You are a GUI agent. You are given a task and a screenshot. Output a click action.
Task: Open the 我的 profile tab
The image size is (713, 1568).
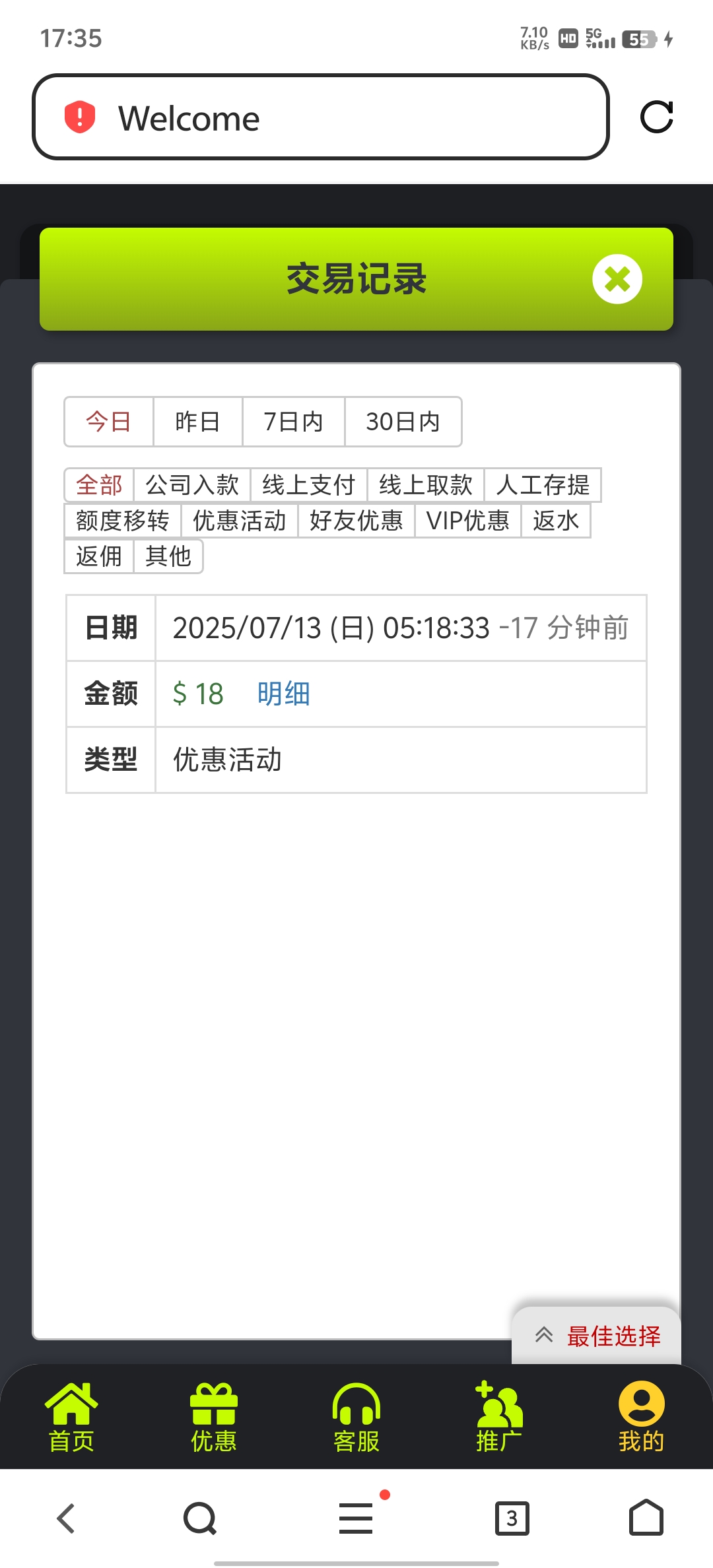point(641,1418)
